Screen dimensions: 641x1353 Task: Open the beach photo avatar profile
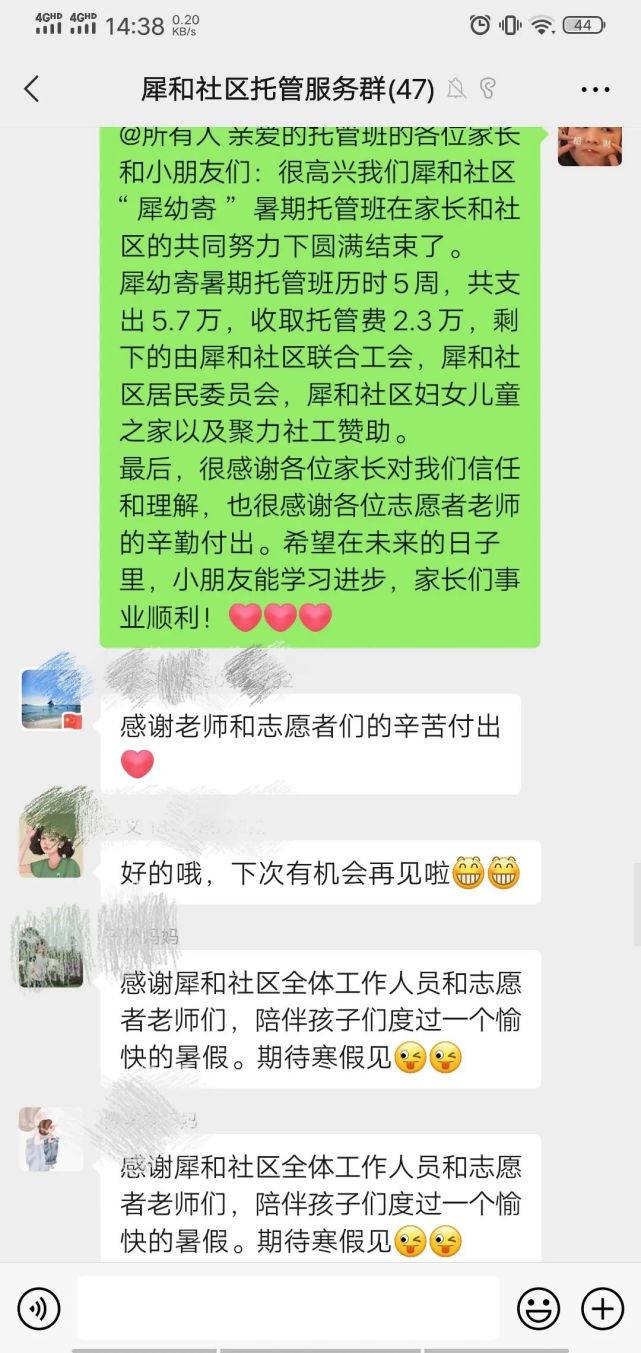[52, 700]
